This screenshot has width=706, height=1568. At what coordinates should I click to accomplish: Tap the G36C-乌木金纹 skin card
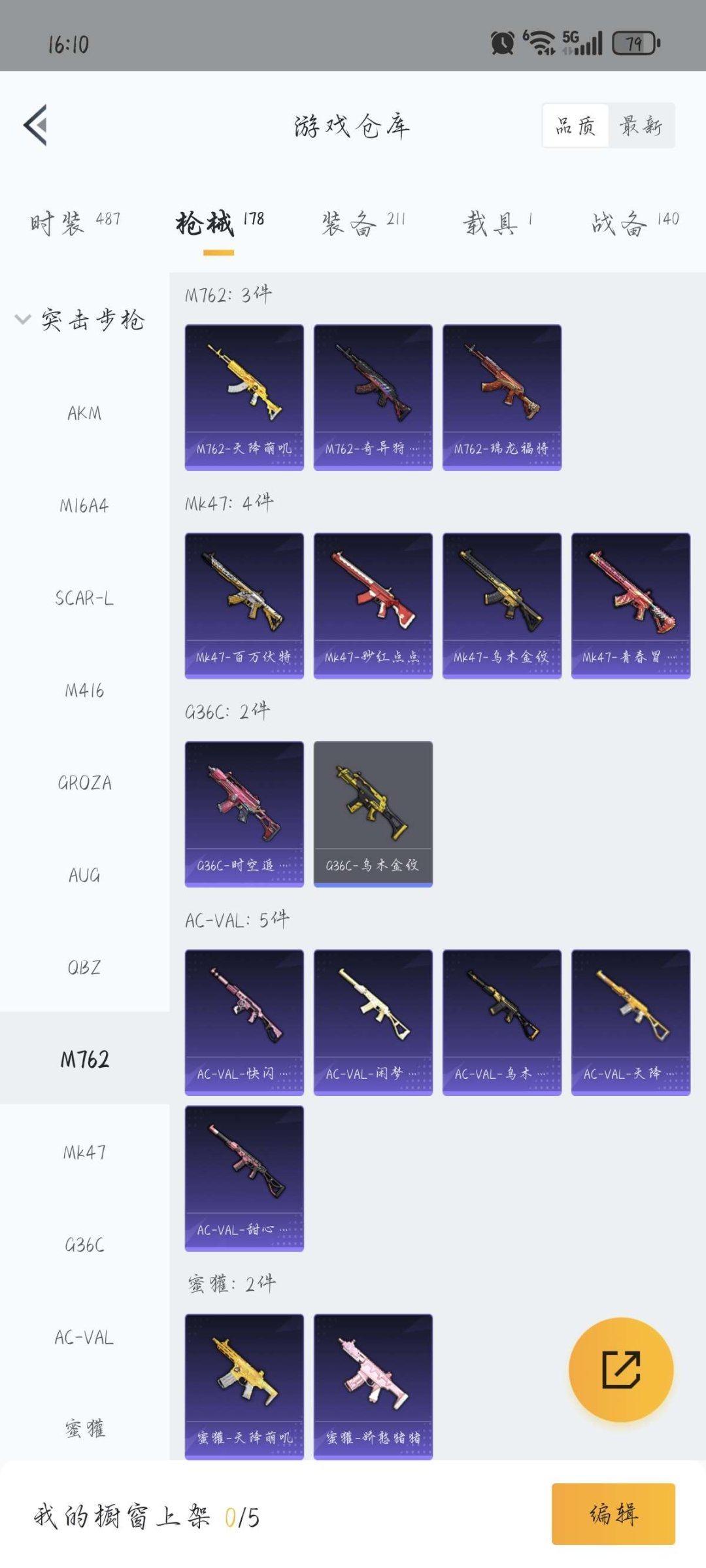pyautogui.click(x=373, y=813)
